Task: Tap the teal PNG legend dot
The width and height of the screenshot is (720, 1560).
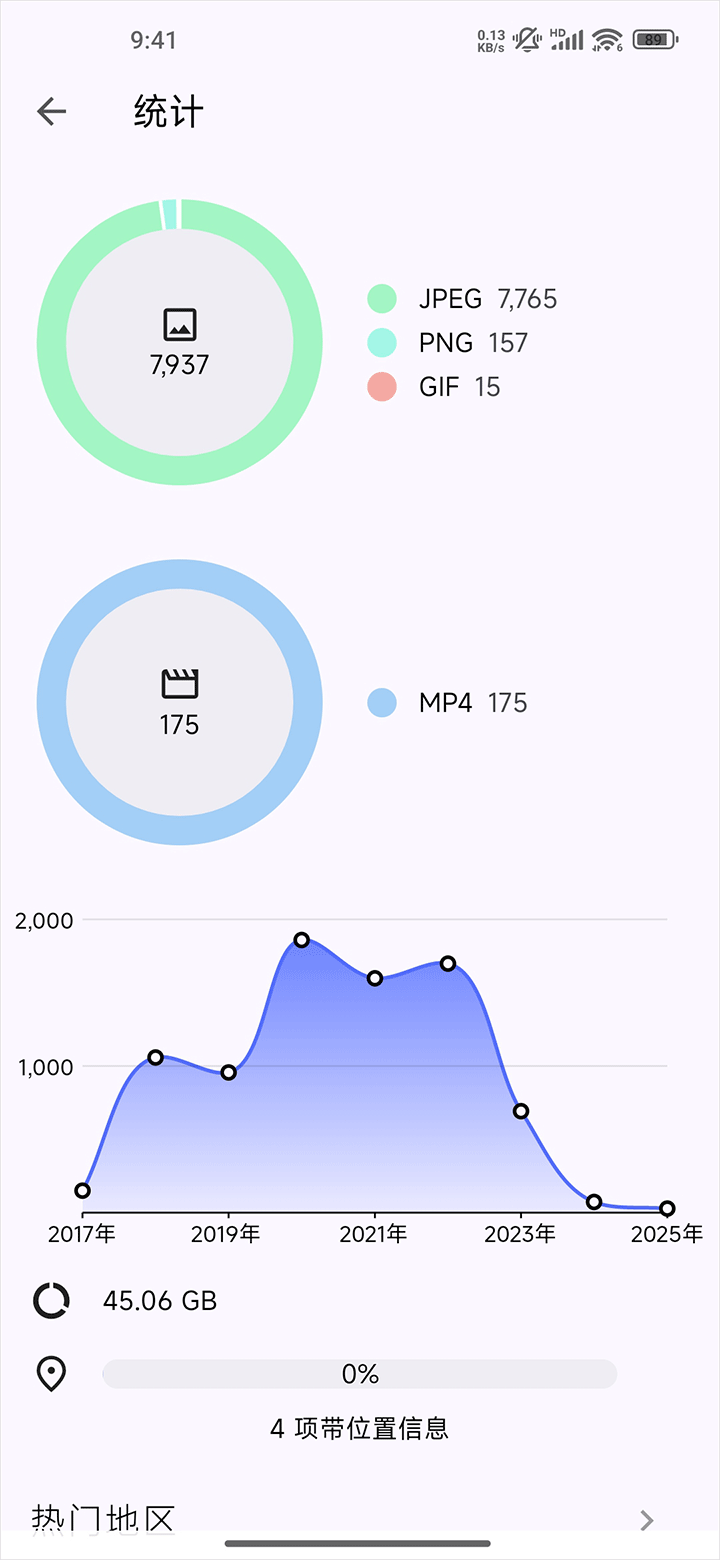Action: pos(383,342)
